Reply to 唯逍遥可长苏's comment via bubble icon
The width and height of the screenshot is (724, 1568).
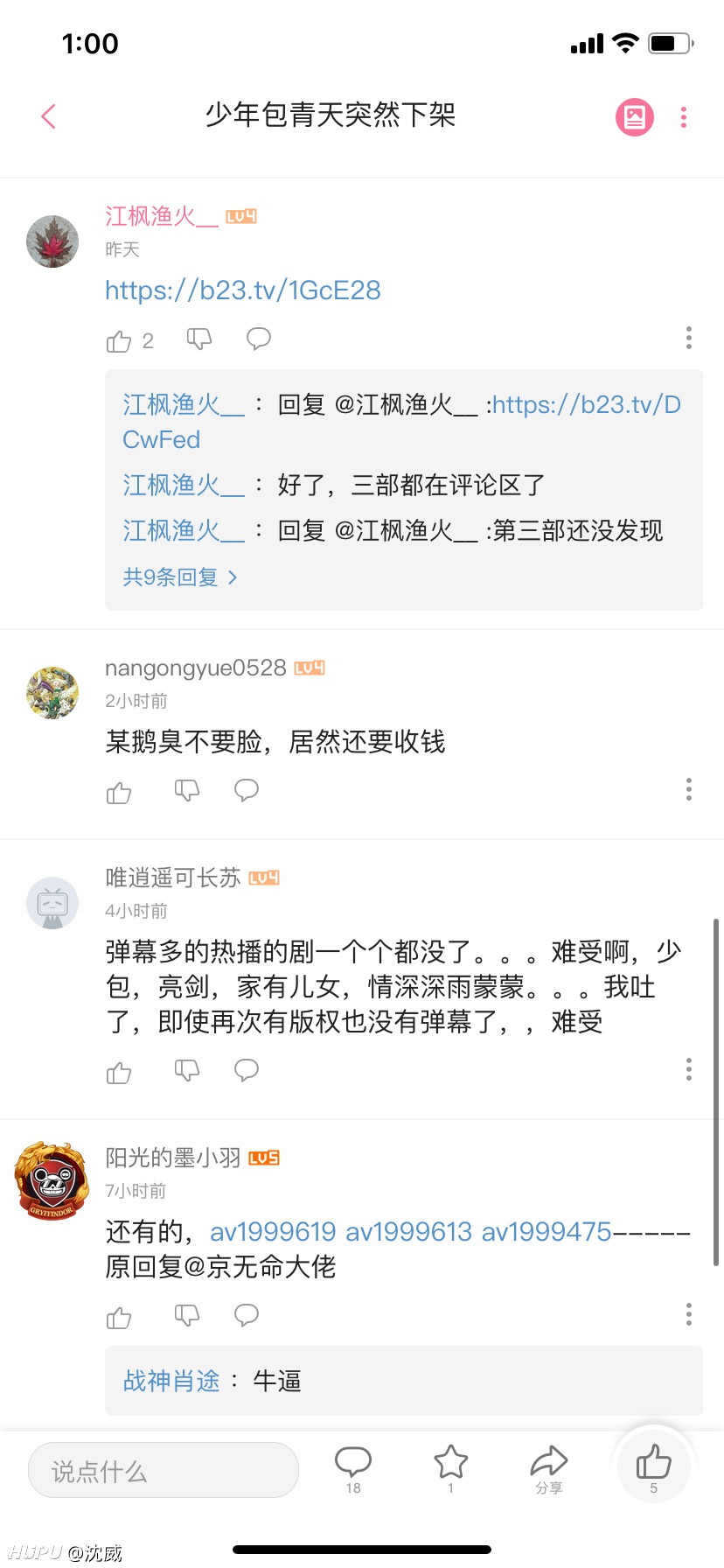coord(247,1069)
